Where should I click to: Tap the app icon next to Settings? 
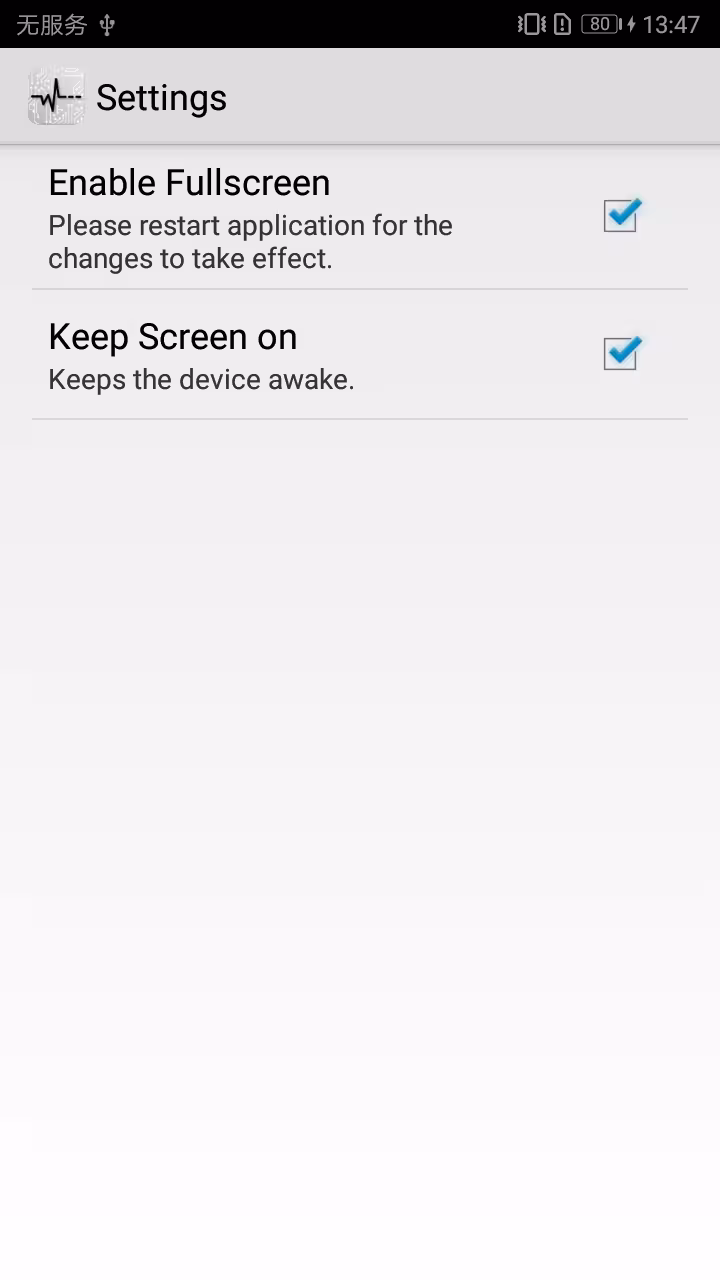tap(56, 97)
